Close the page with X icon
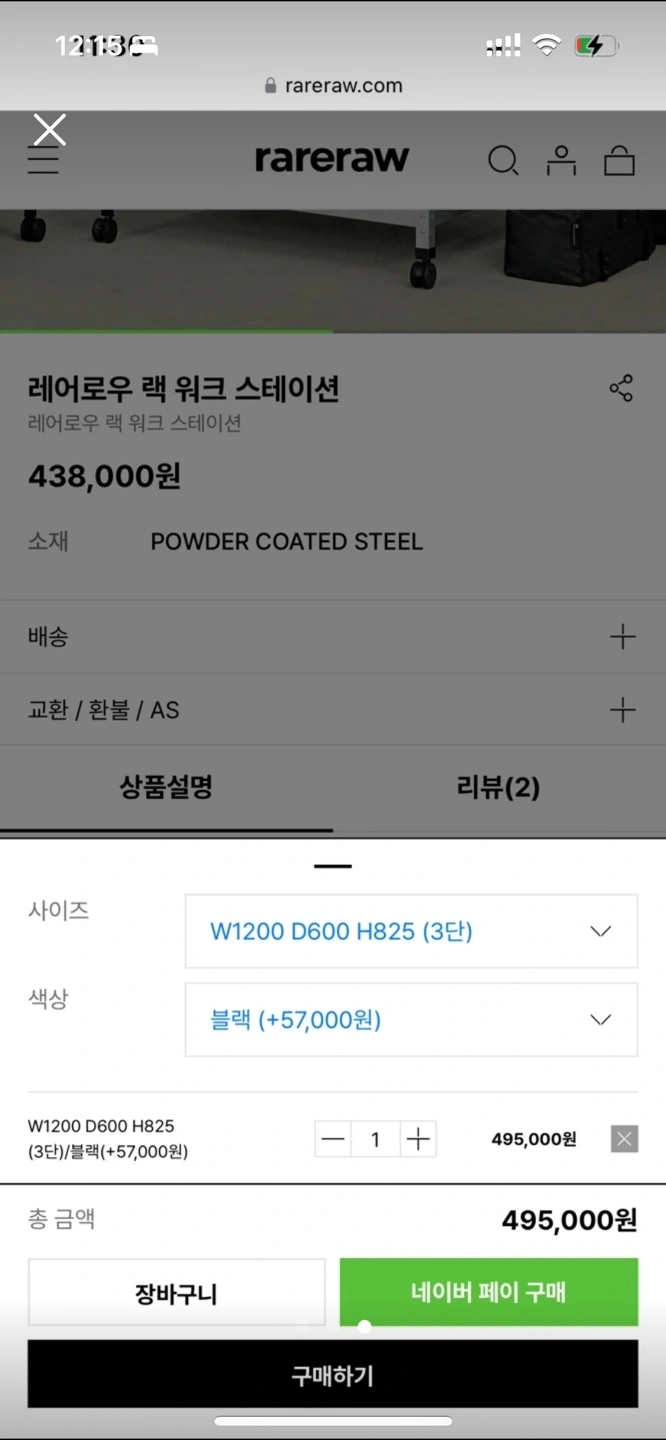The width and height of the screenshot is (666, 1440). tap(49, 129)
